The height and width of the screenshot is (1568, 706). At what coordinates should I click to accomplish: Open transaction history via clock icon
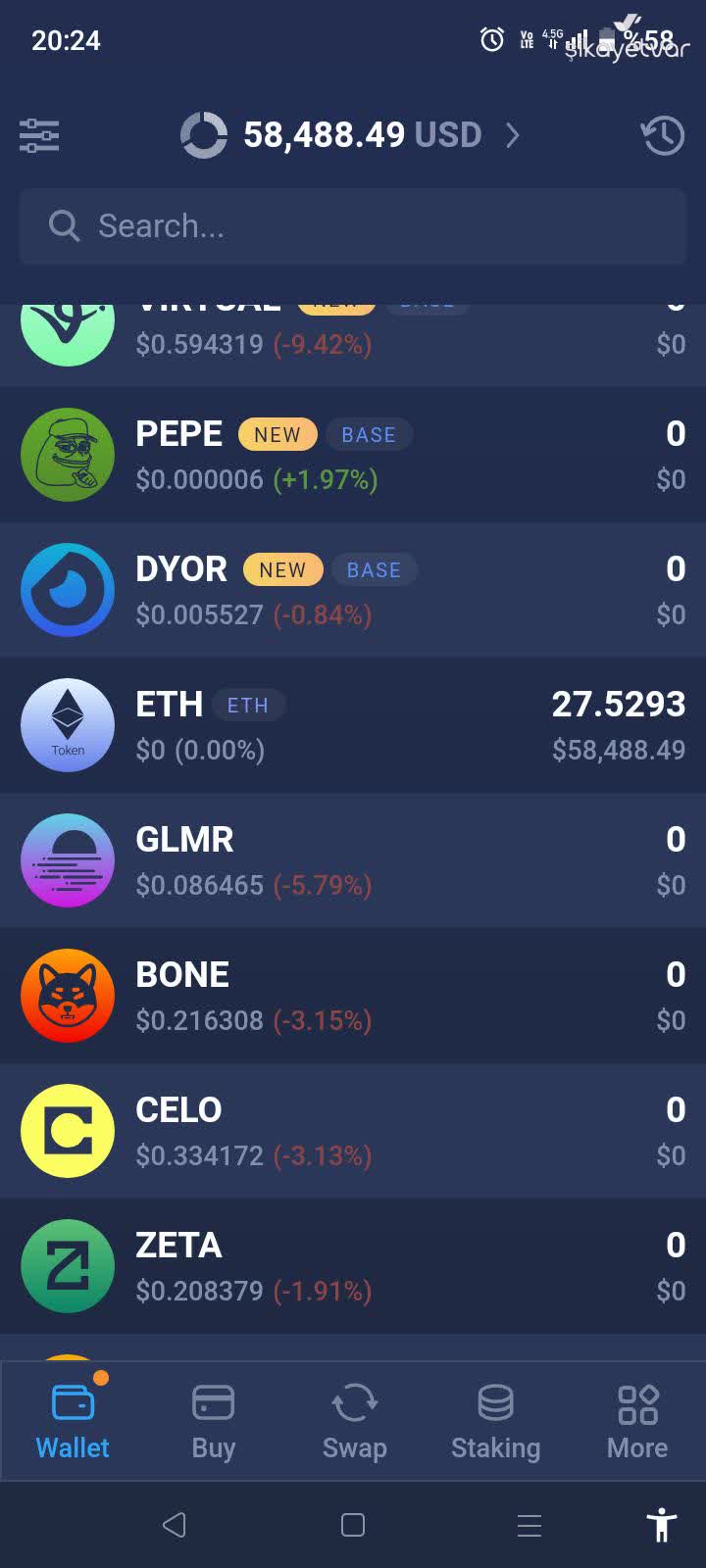point(663,135)
